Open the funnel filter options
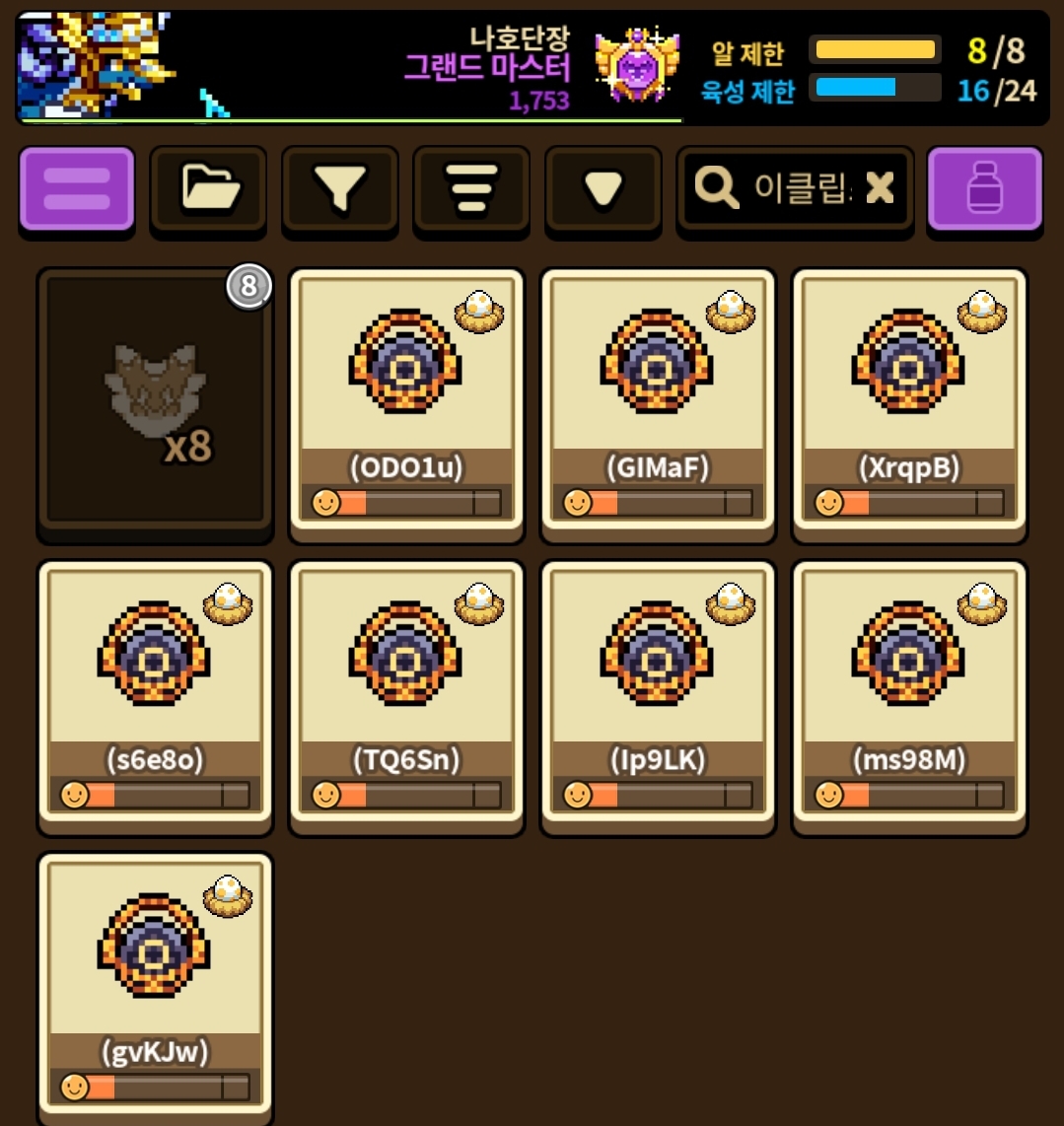 tap(340, 189)
